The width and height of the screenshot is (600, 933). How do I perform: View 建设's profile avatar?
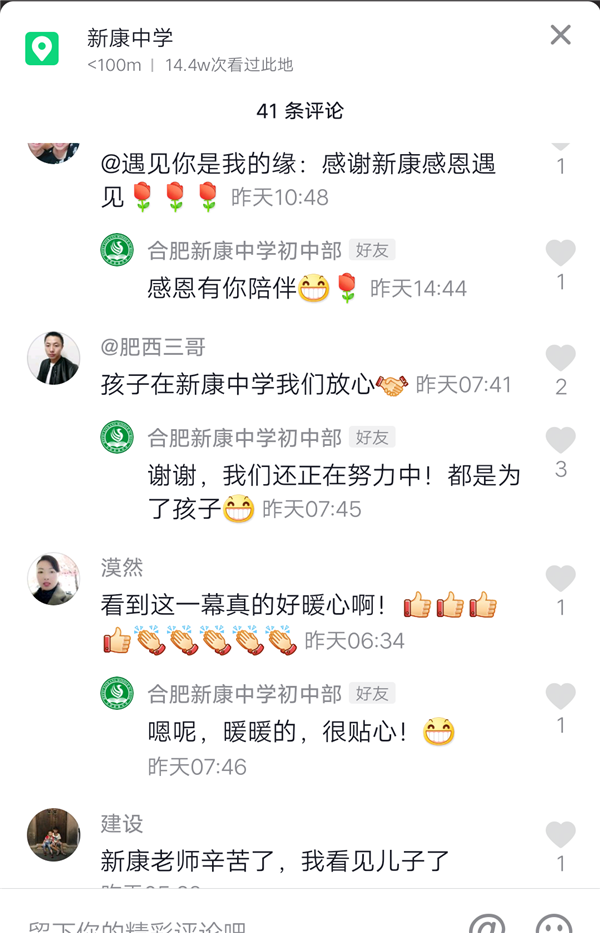tap(53, 835)
